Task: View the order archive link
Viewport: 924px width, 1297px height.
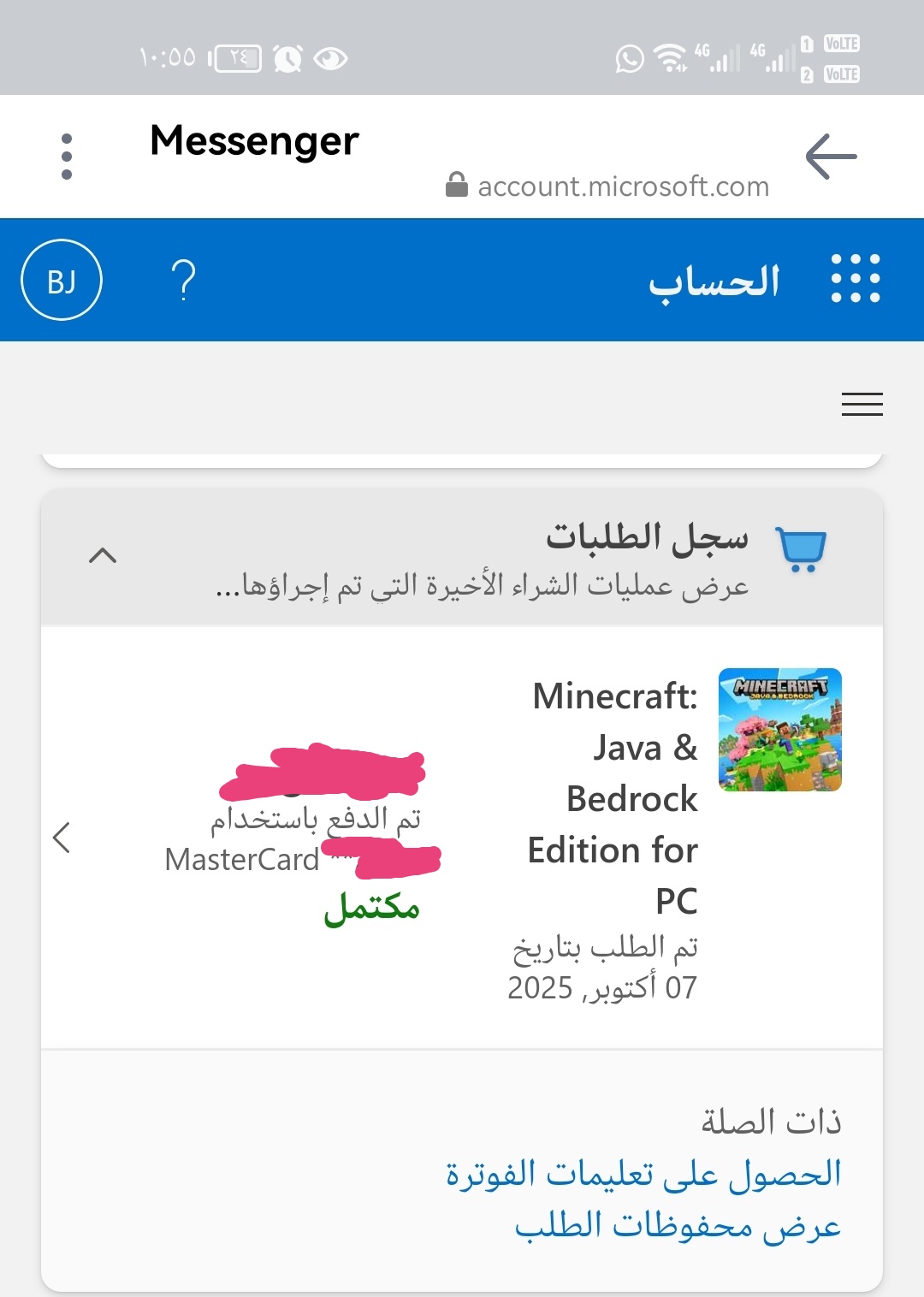Action: 678,1226
